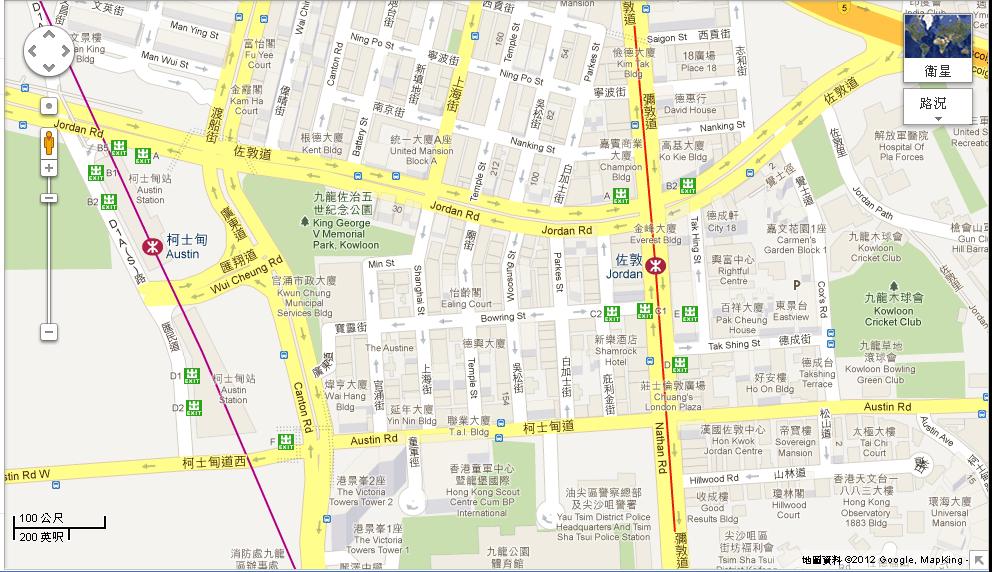The image size is (992, 572).
Task: Pan the map left with the left arrow
Action: [x=32, y=49]
